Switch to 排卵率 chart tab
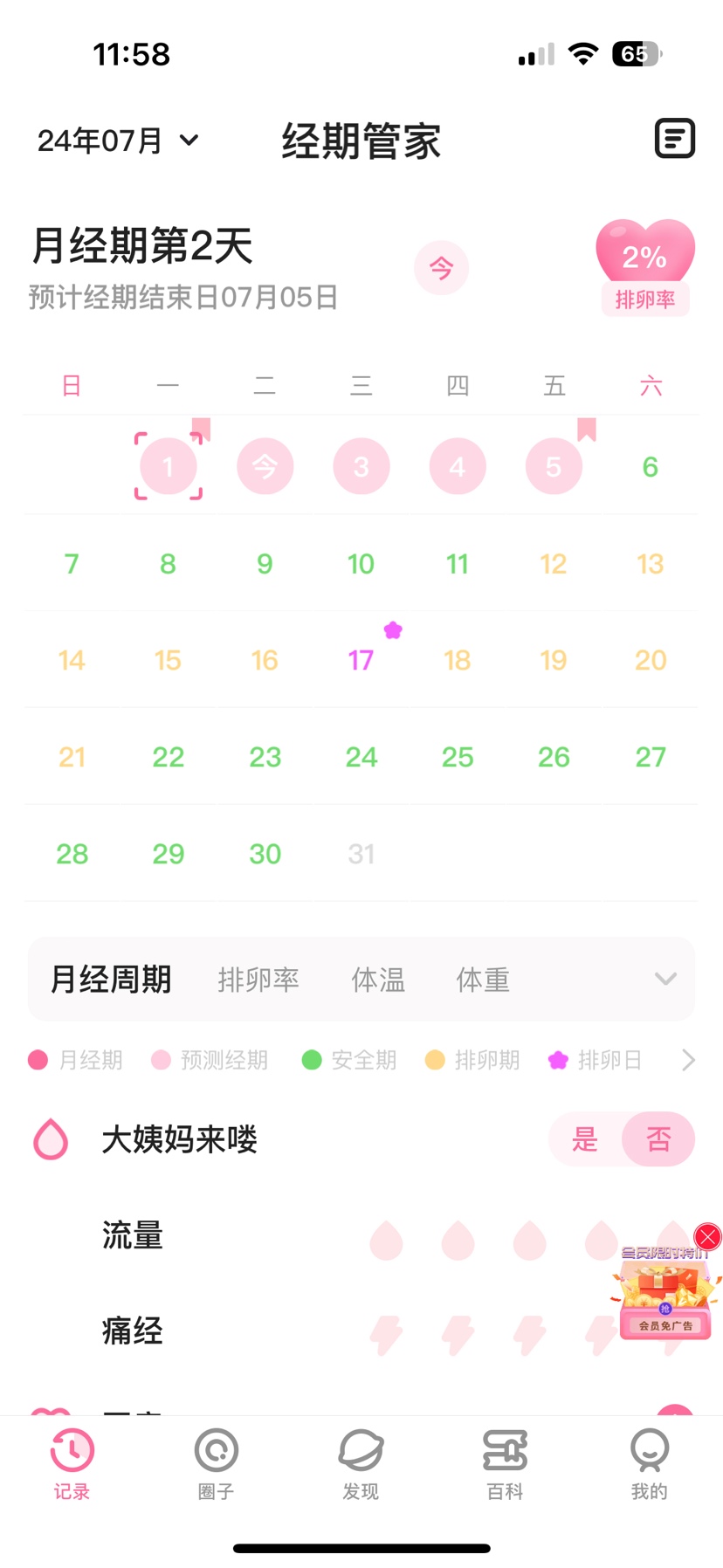 (258, 980)
